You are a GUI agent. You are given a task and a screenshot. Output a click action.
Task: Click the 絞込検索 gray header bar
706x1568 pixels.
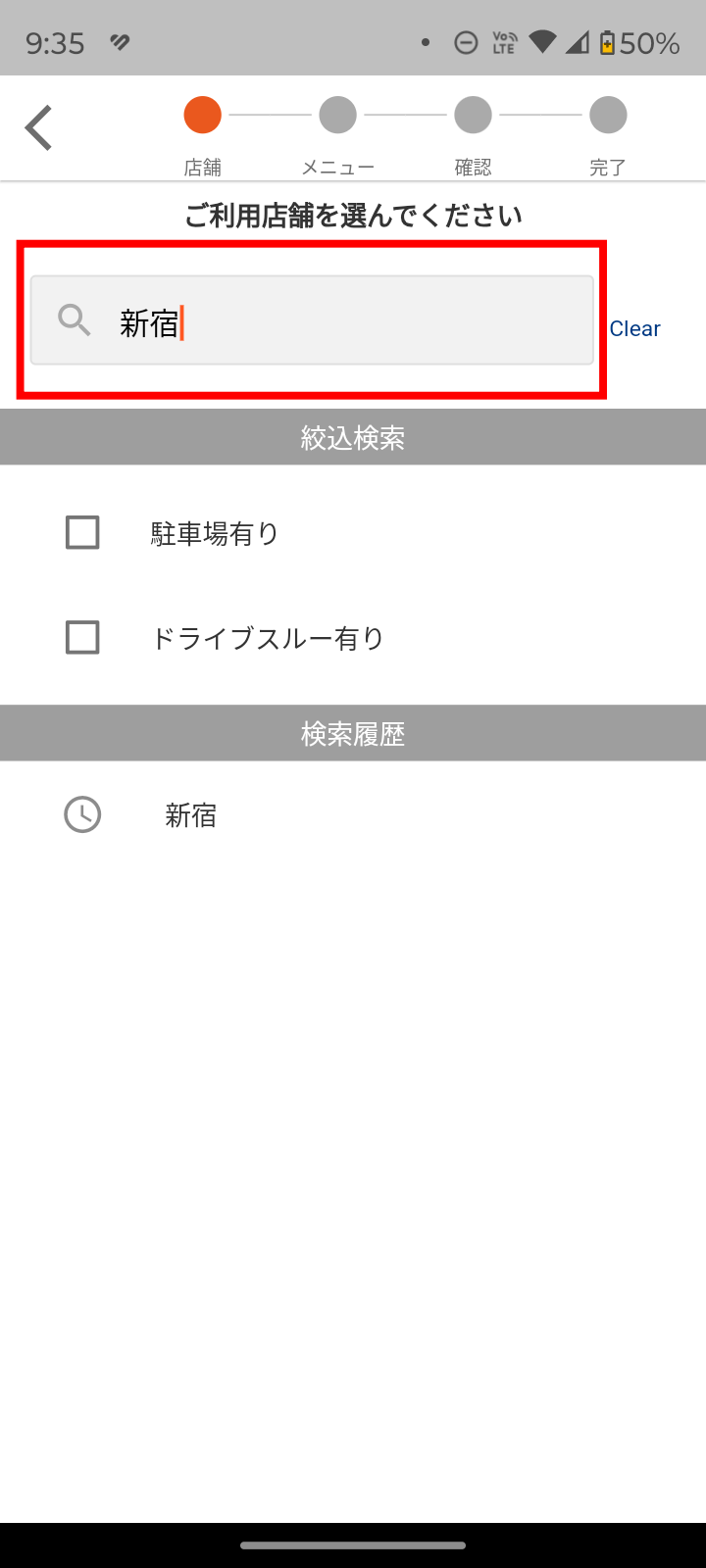(353, 436)
